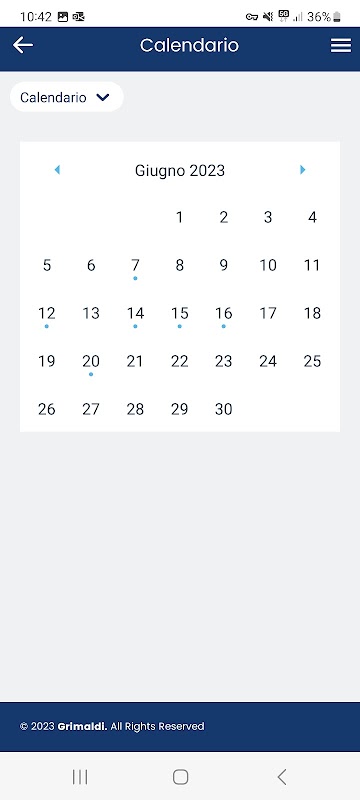This screenshot has width=360, height=800.
Task: Choose day 30 in the calendar
Action: coord(223,409)
